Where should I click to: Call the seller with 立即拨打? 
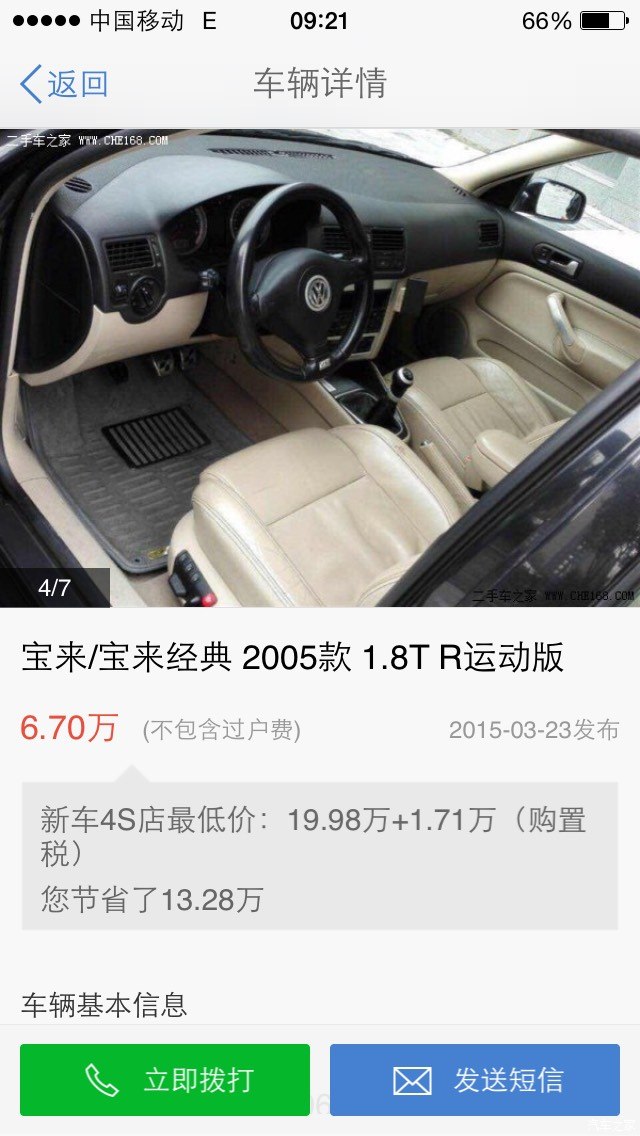[165, 1080]
